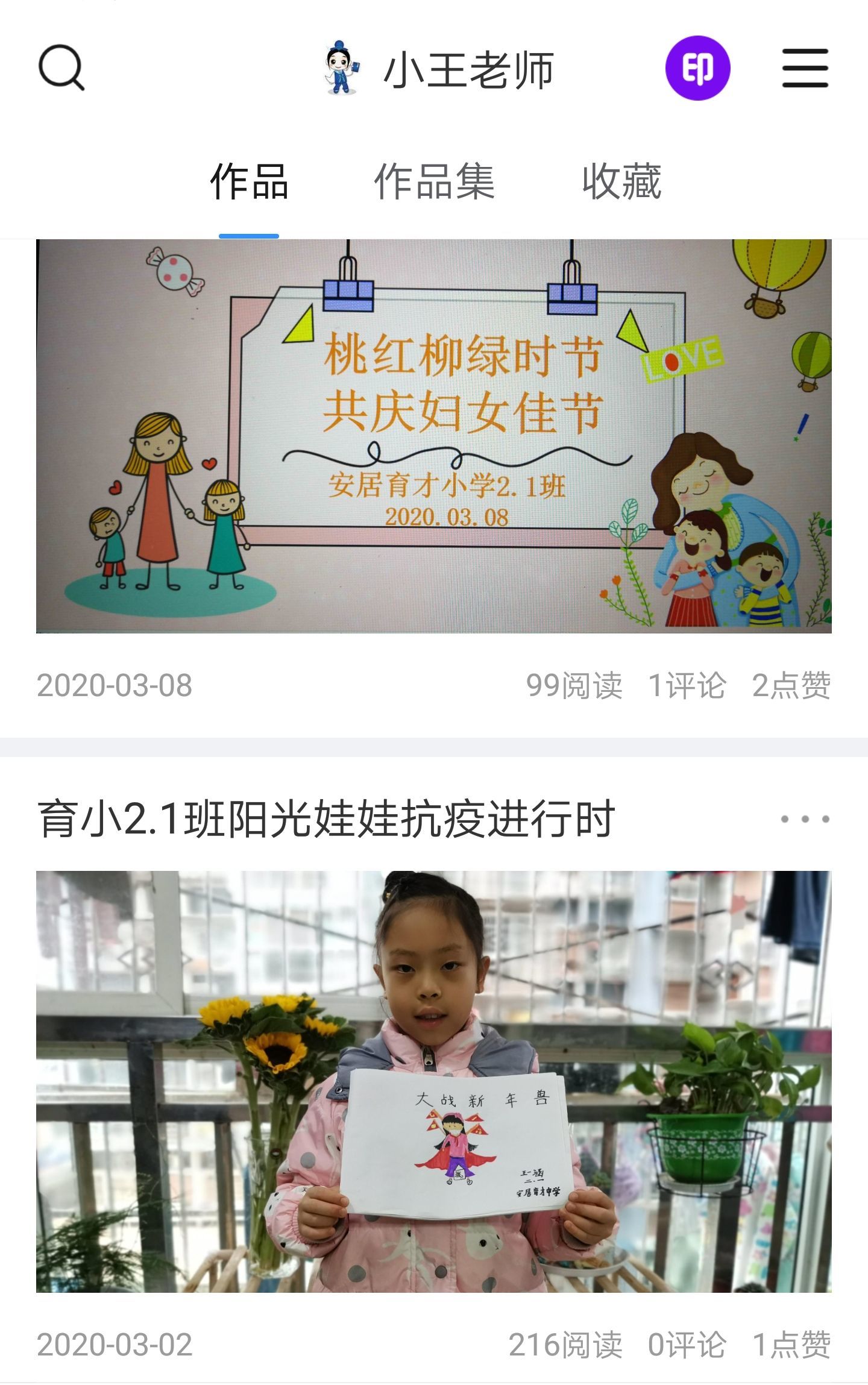Open the 育小2.1班阳光娃娃抗疫进行时 article title

(x=325, y=819)
